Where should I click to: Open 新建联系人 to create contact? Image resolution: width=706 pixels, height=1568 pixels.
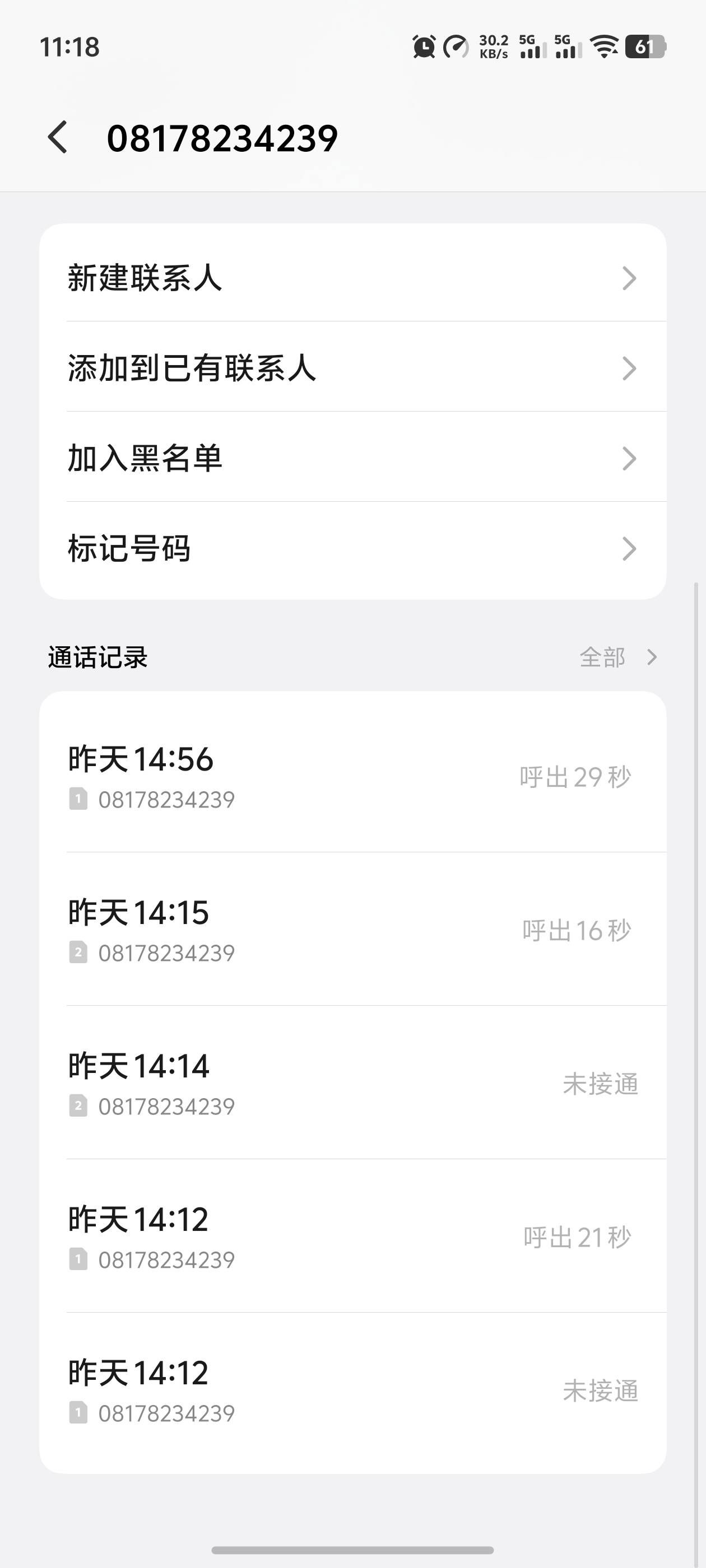tap(352, 278)
